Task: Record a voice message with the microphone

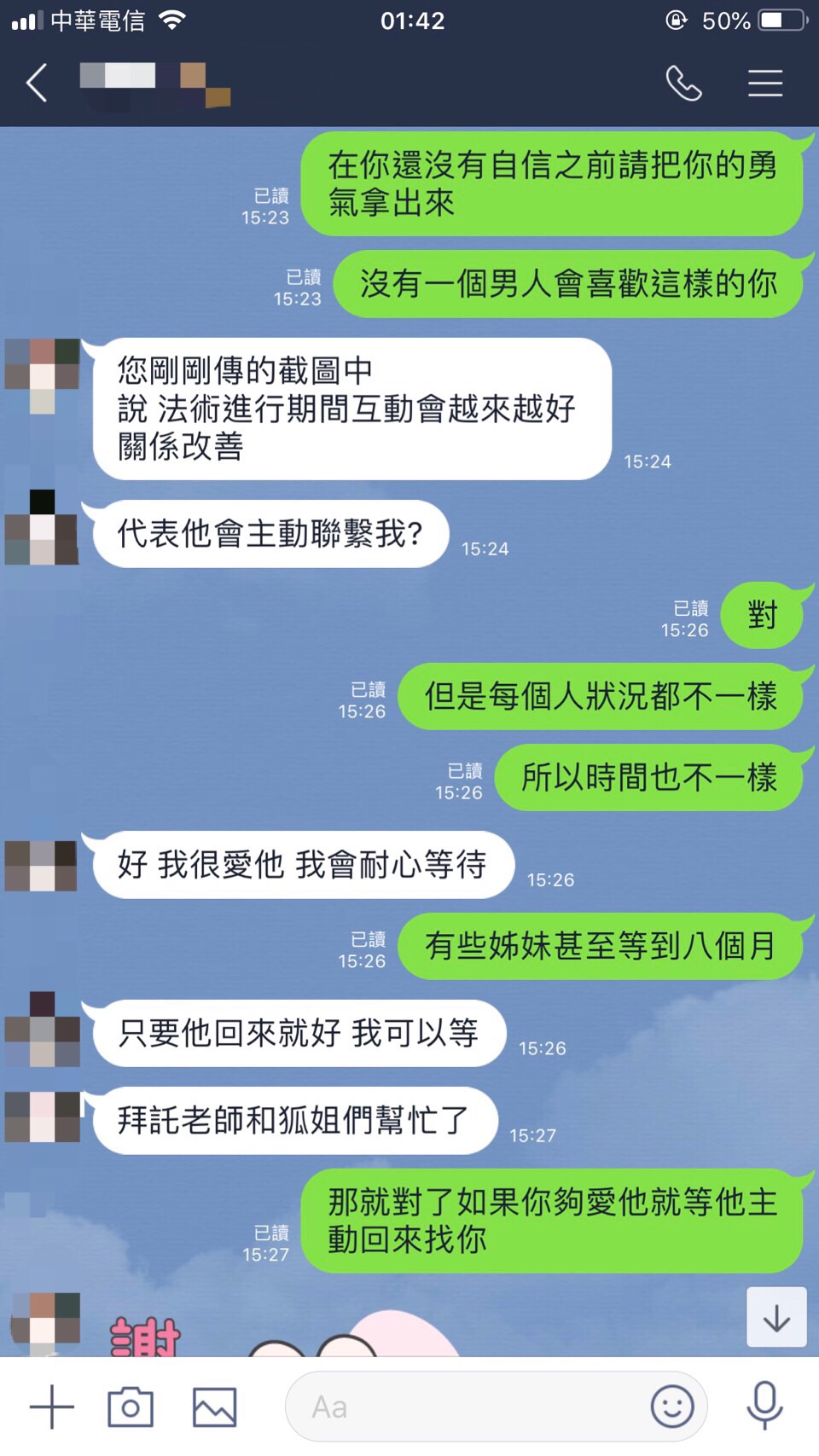Action: (764, 1407)
